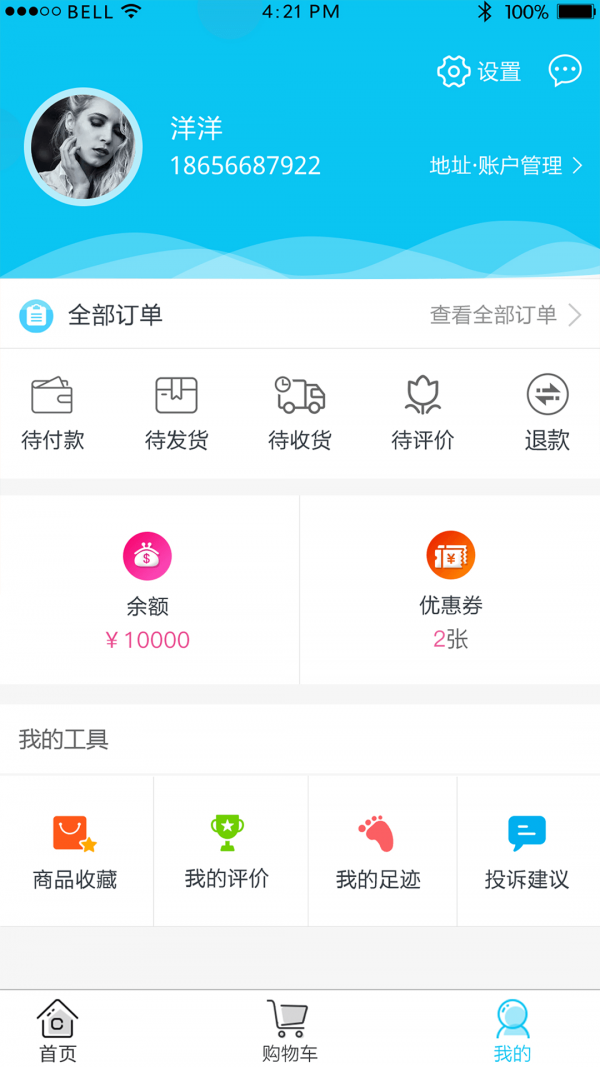Switch to the 购物车 cart tab
Viewport: 600px width, 1067px height.
[289, 1030]
